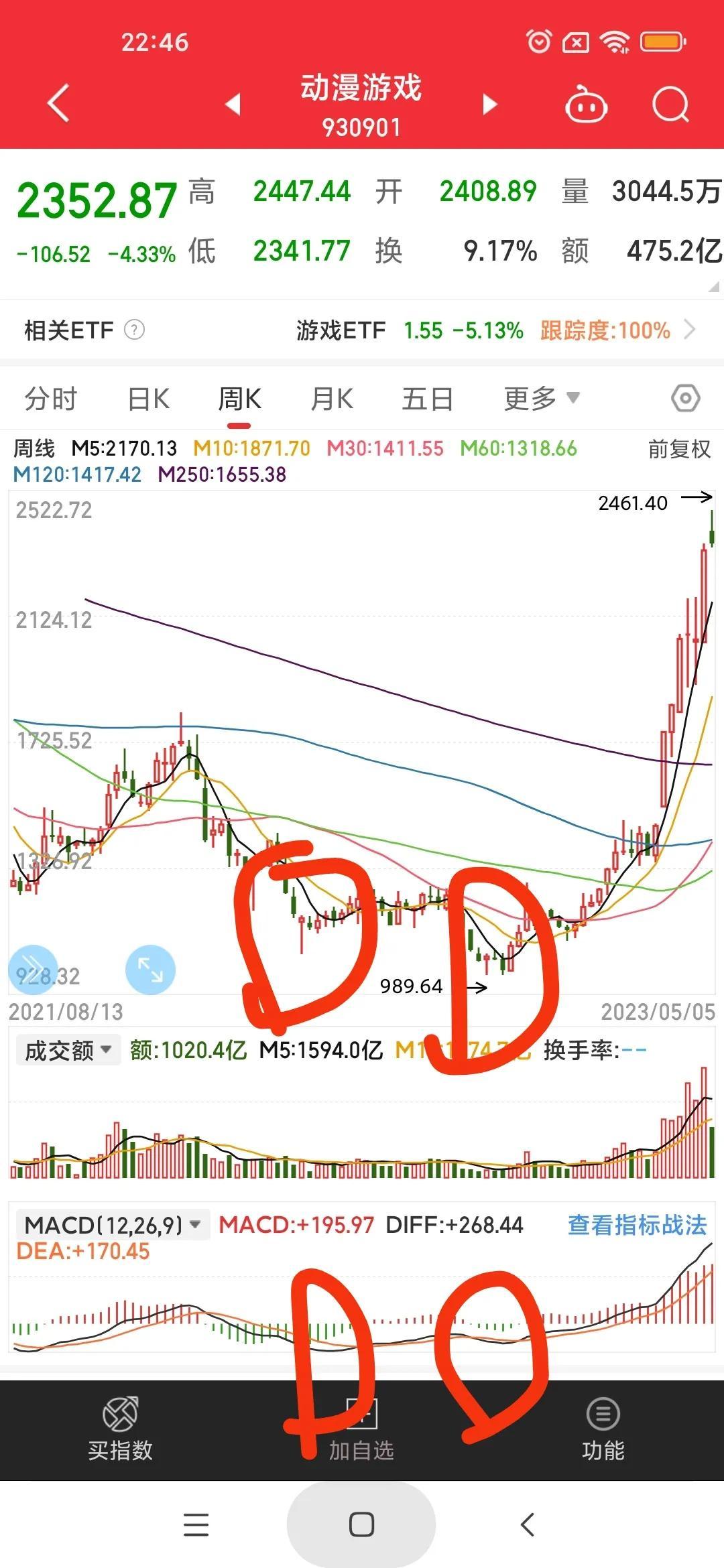
Task: Open the 成交额 indicator dropdown
Action: coord(68,1050)
